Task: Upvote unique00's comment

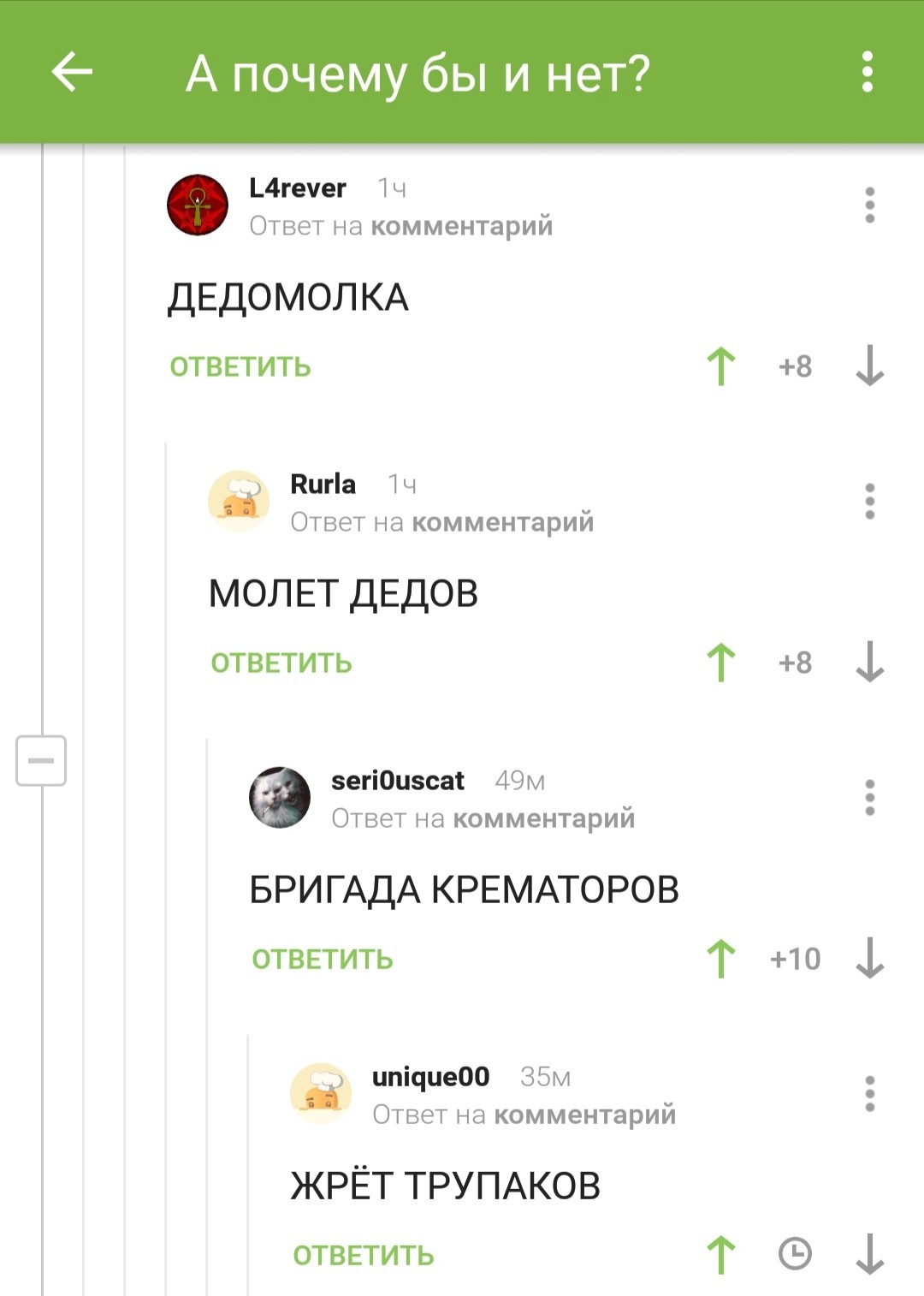Action: click(721, 1255)
